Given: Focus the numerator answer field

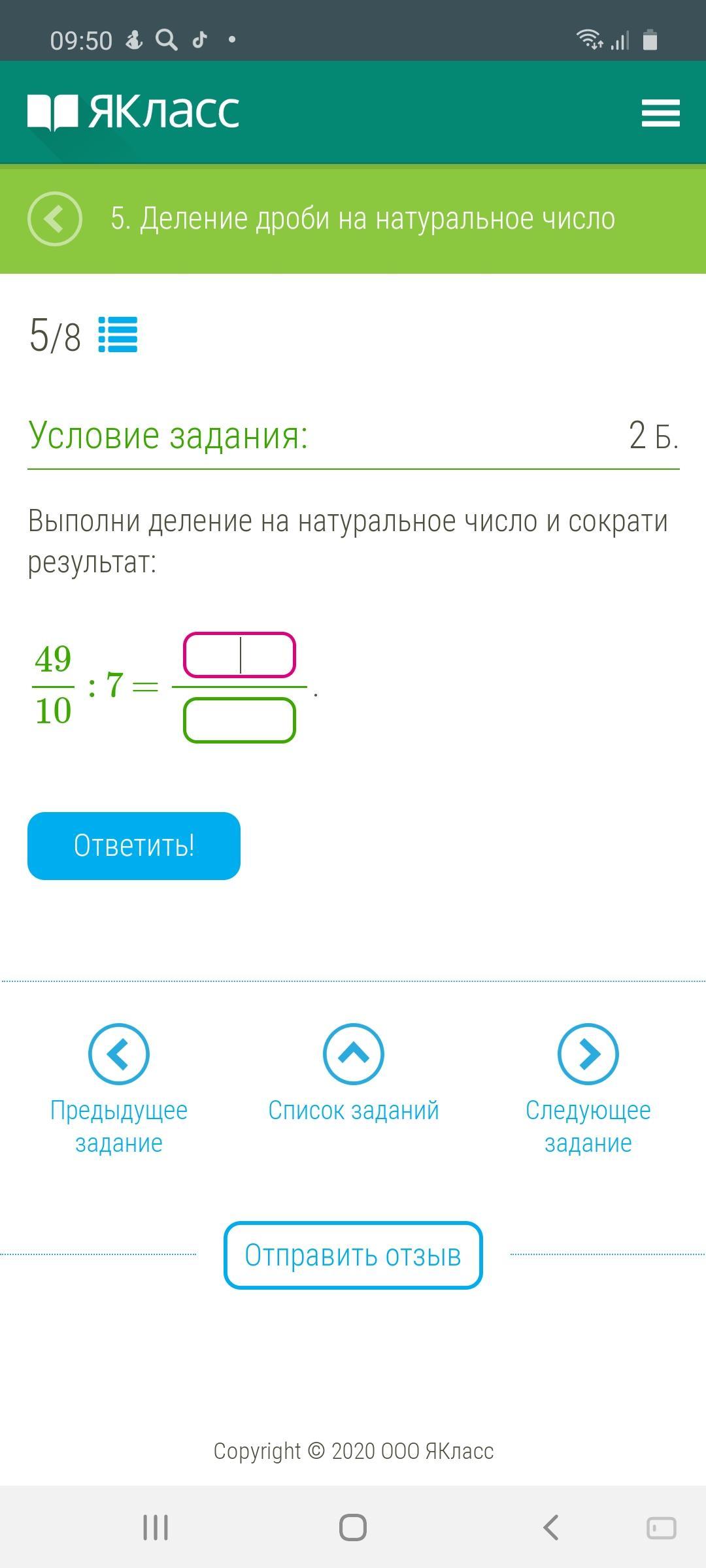Looking at the screenshot, I should pos(239,655).
